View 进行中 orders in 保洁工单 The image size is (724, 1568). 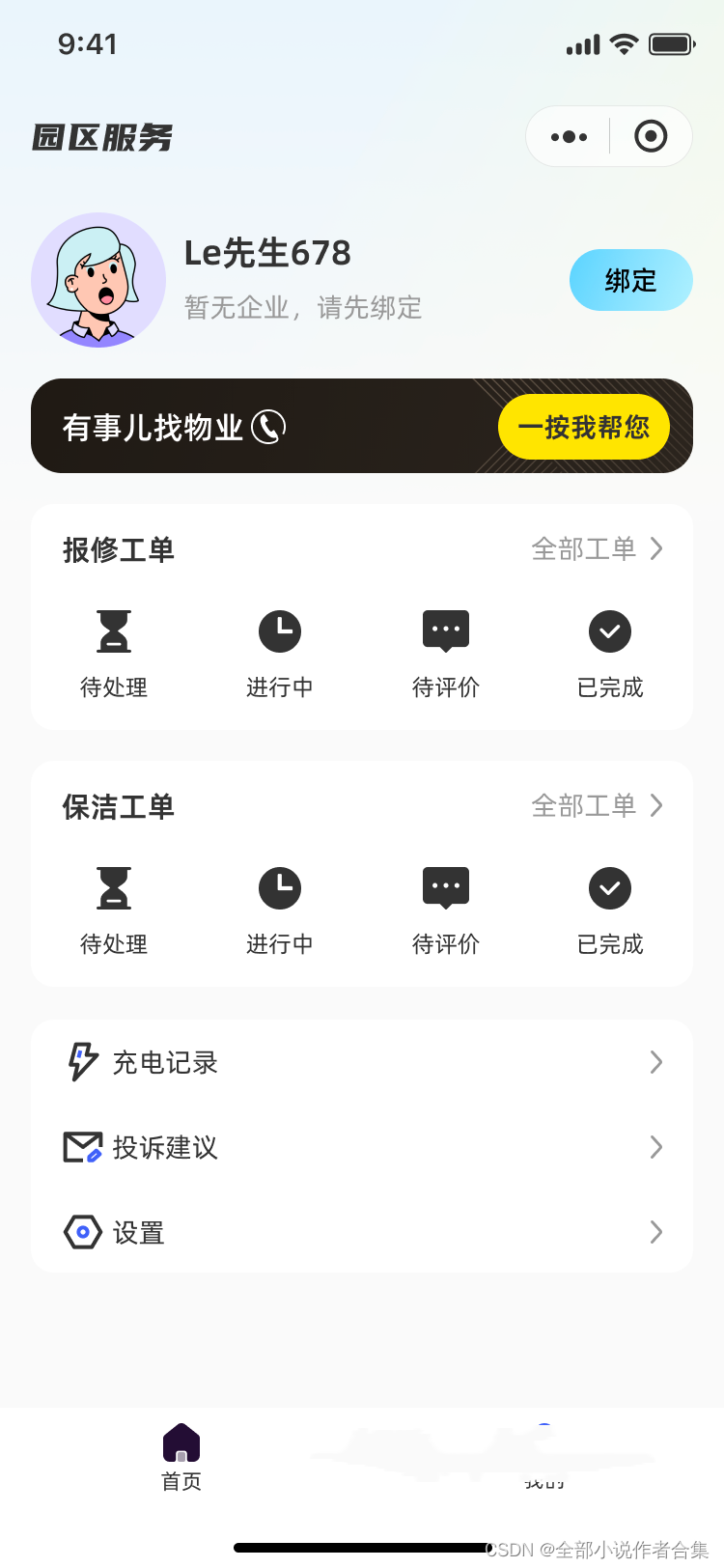(x=280, y=910)
